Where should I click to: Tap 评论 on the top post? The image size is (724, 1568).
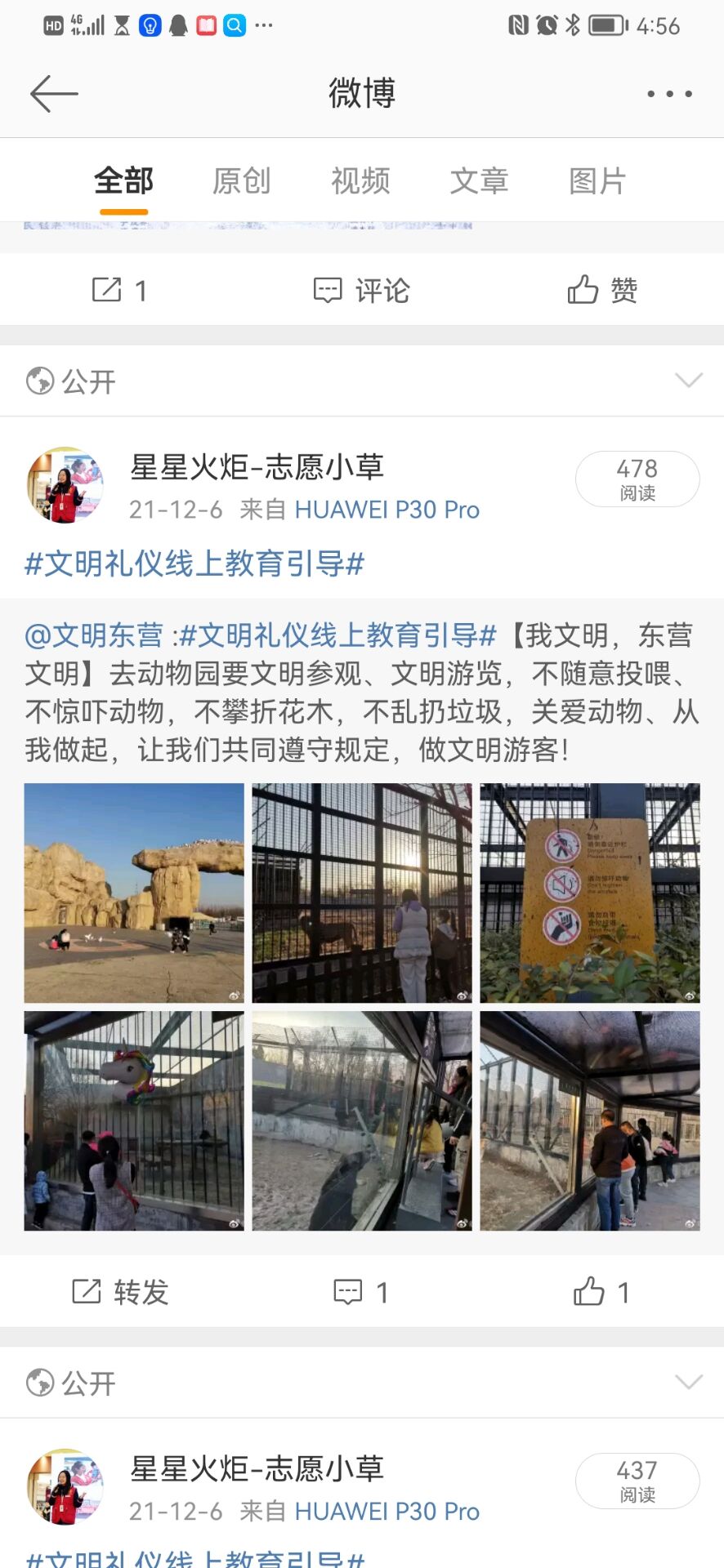pyautogui.click(x=362, y=290)
